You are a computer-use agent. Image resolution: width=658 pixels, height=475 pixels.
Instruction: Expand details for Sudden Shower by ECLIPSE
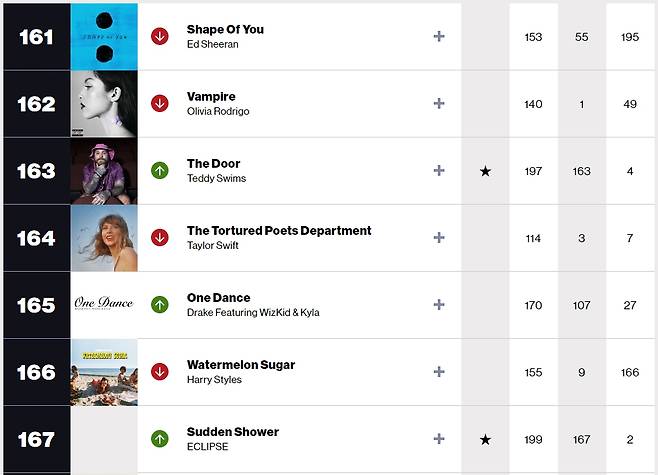438,438
